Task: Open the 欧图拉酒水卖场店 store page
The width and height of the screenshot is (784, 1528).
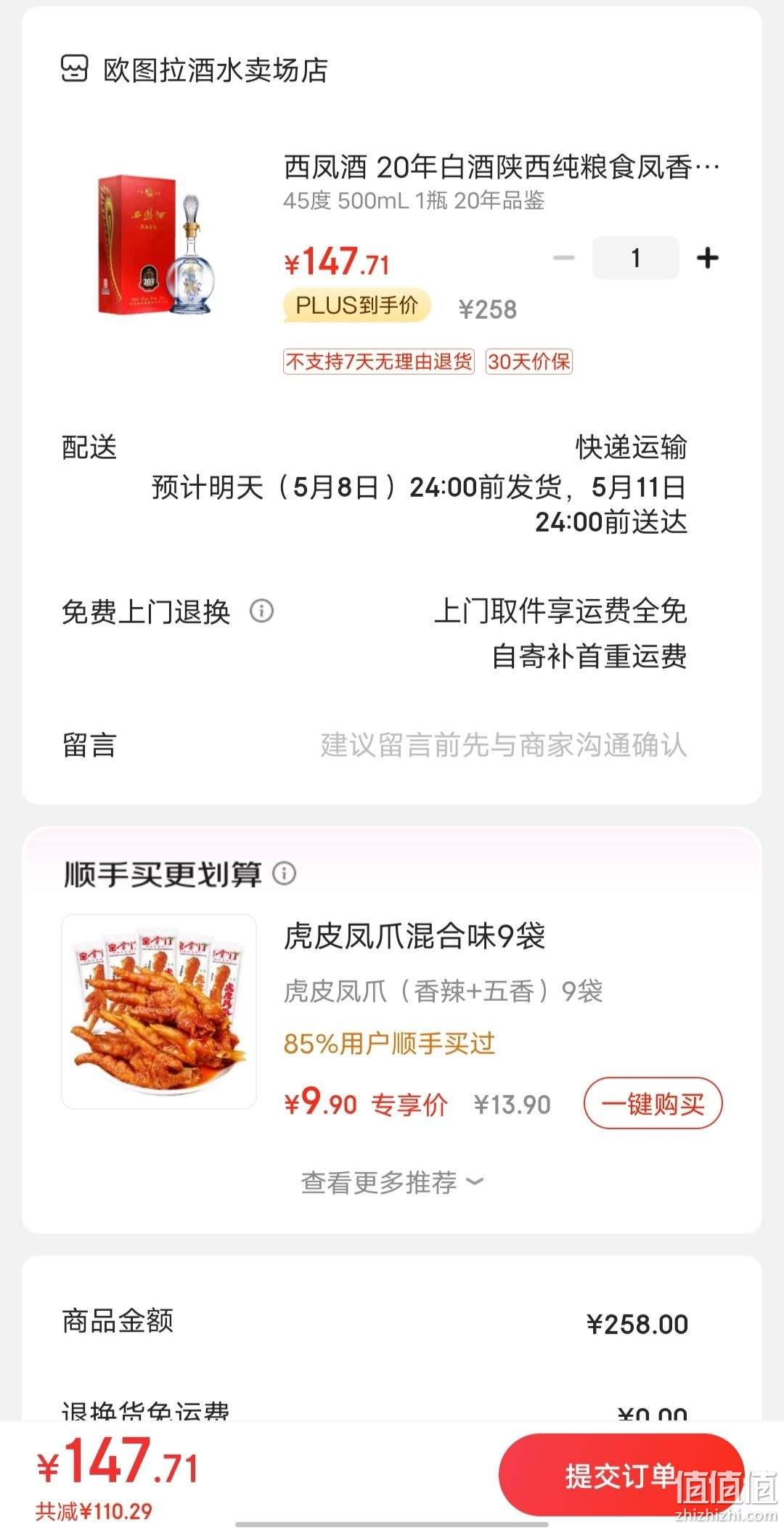Action: tap(194, 70)
